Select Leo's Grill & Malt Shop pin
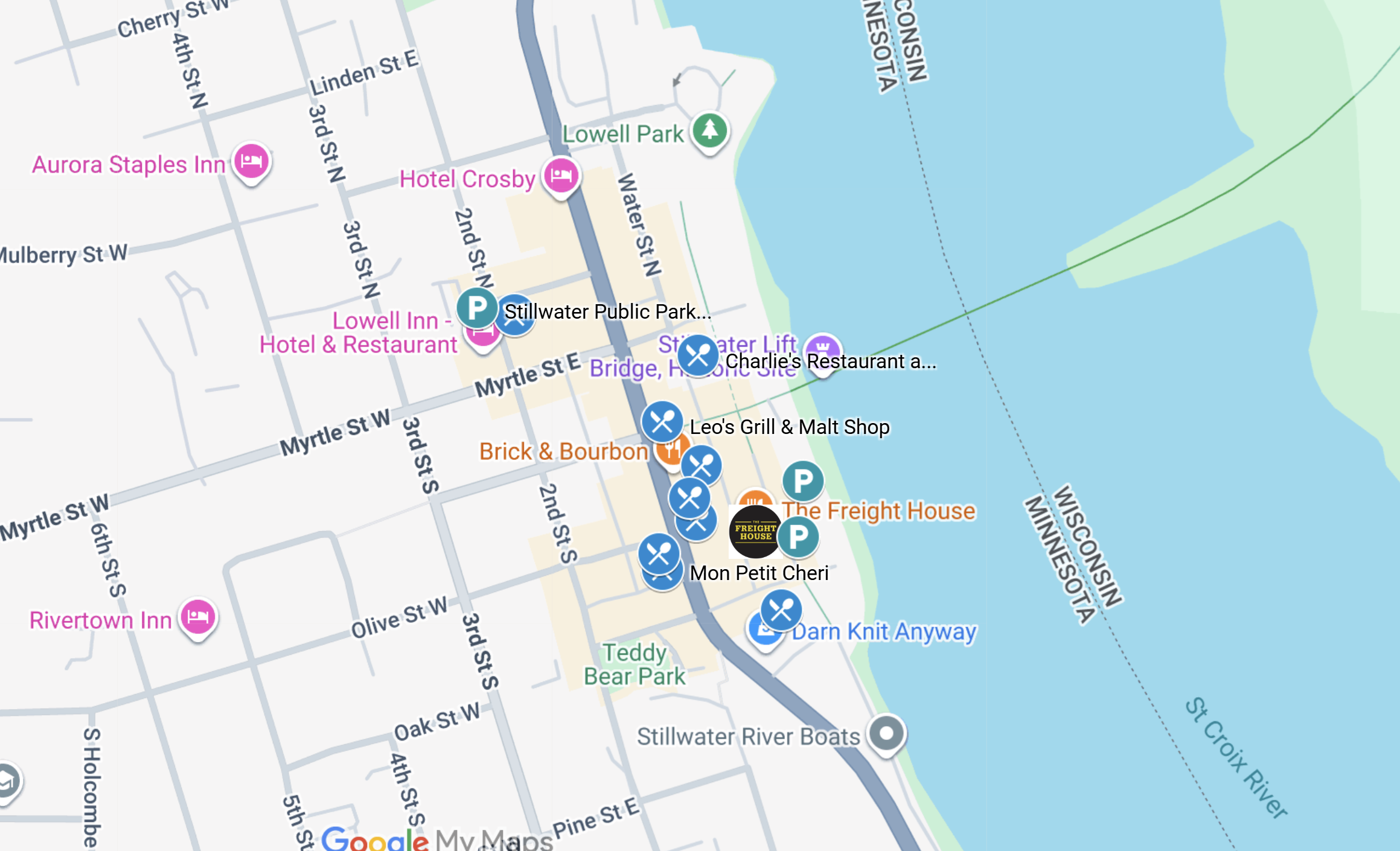Screen dimensions: 1400x851 (x=662, y=421)
